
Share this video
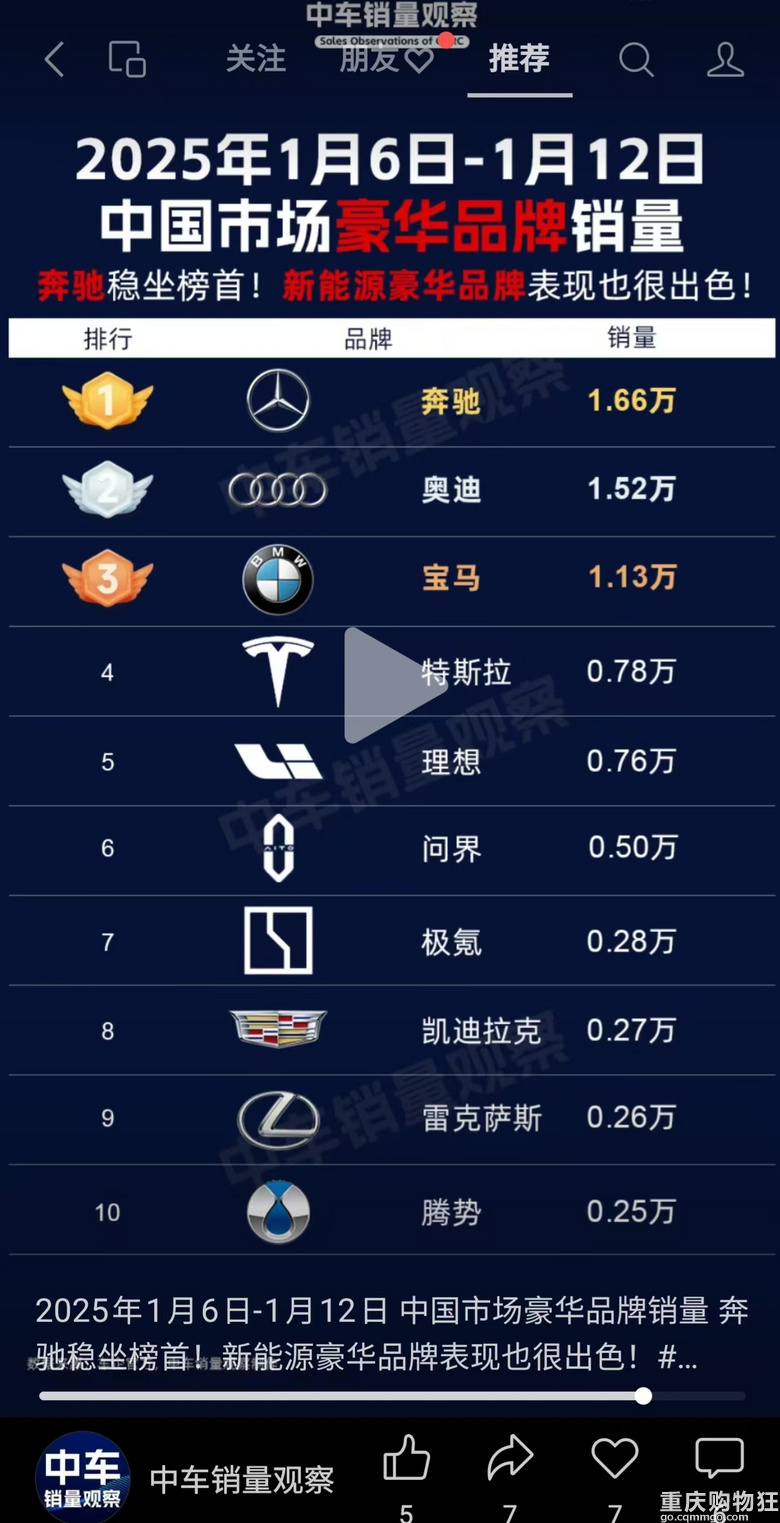[x=510, y=1460]
